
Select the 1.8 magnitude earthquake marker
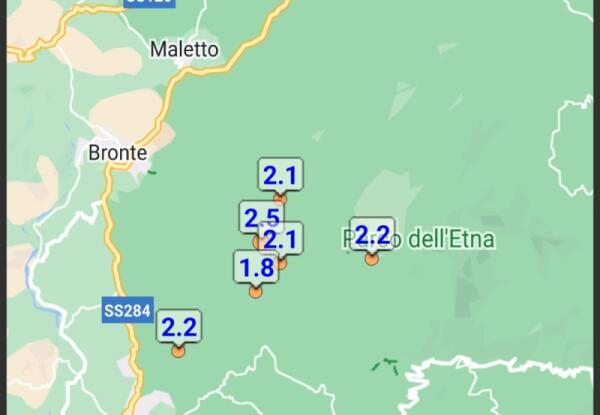click(x=256, y=268)
